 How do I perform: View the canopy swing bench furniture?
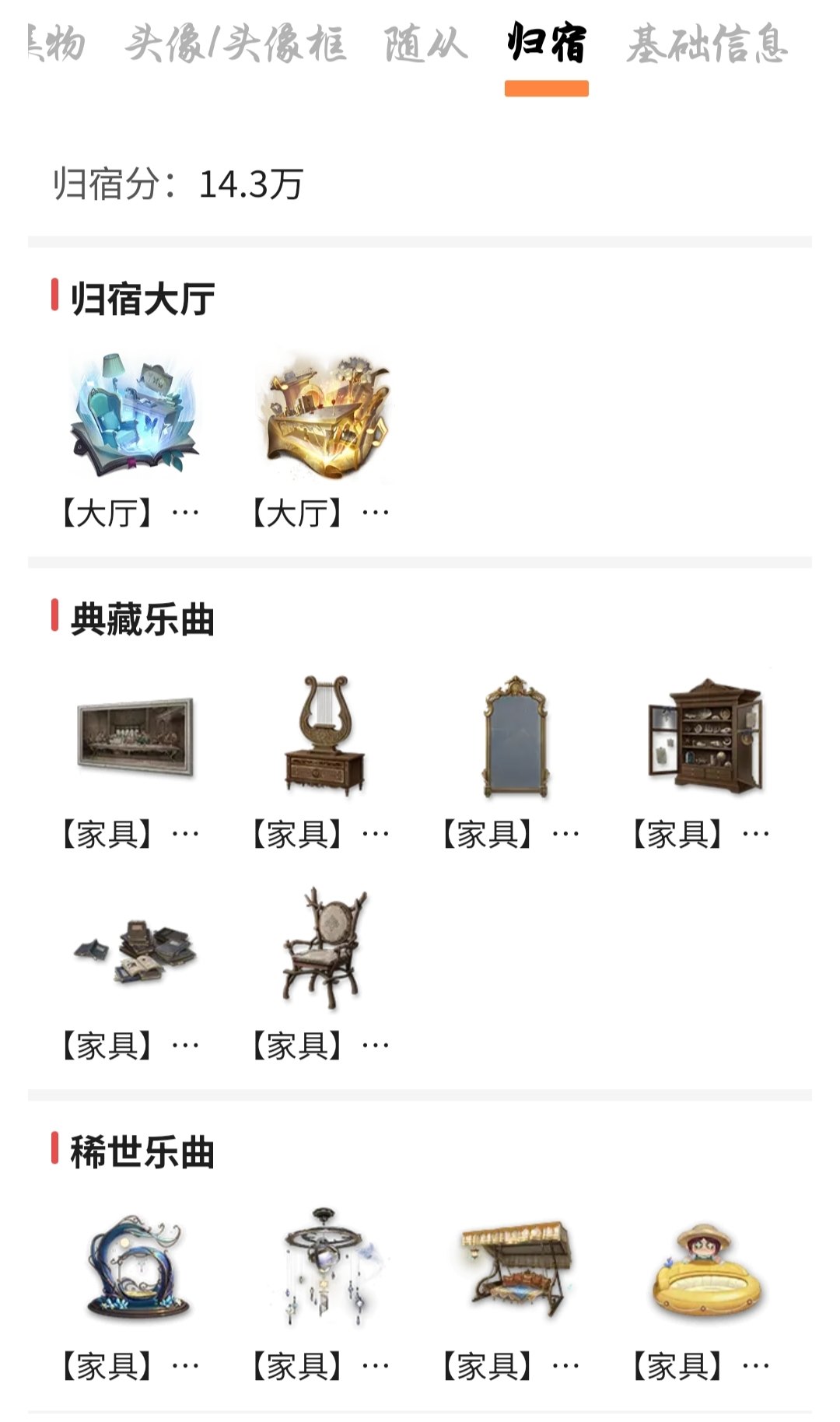[513, 1268]
